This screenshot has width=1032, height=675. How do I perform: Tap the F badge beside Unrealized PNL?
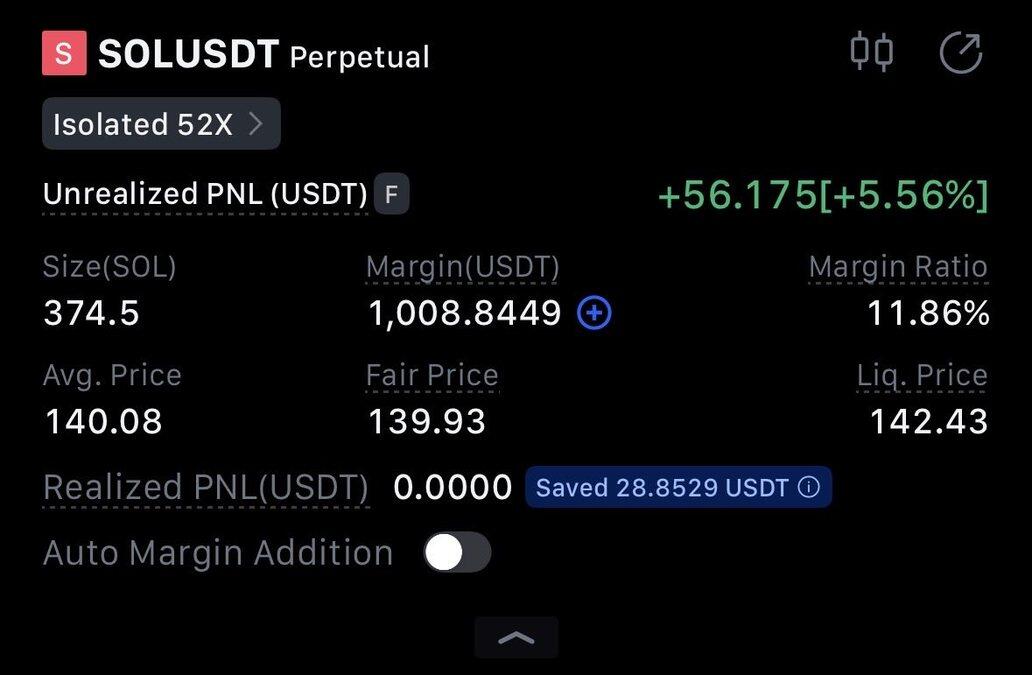coord(391,195)
